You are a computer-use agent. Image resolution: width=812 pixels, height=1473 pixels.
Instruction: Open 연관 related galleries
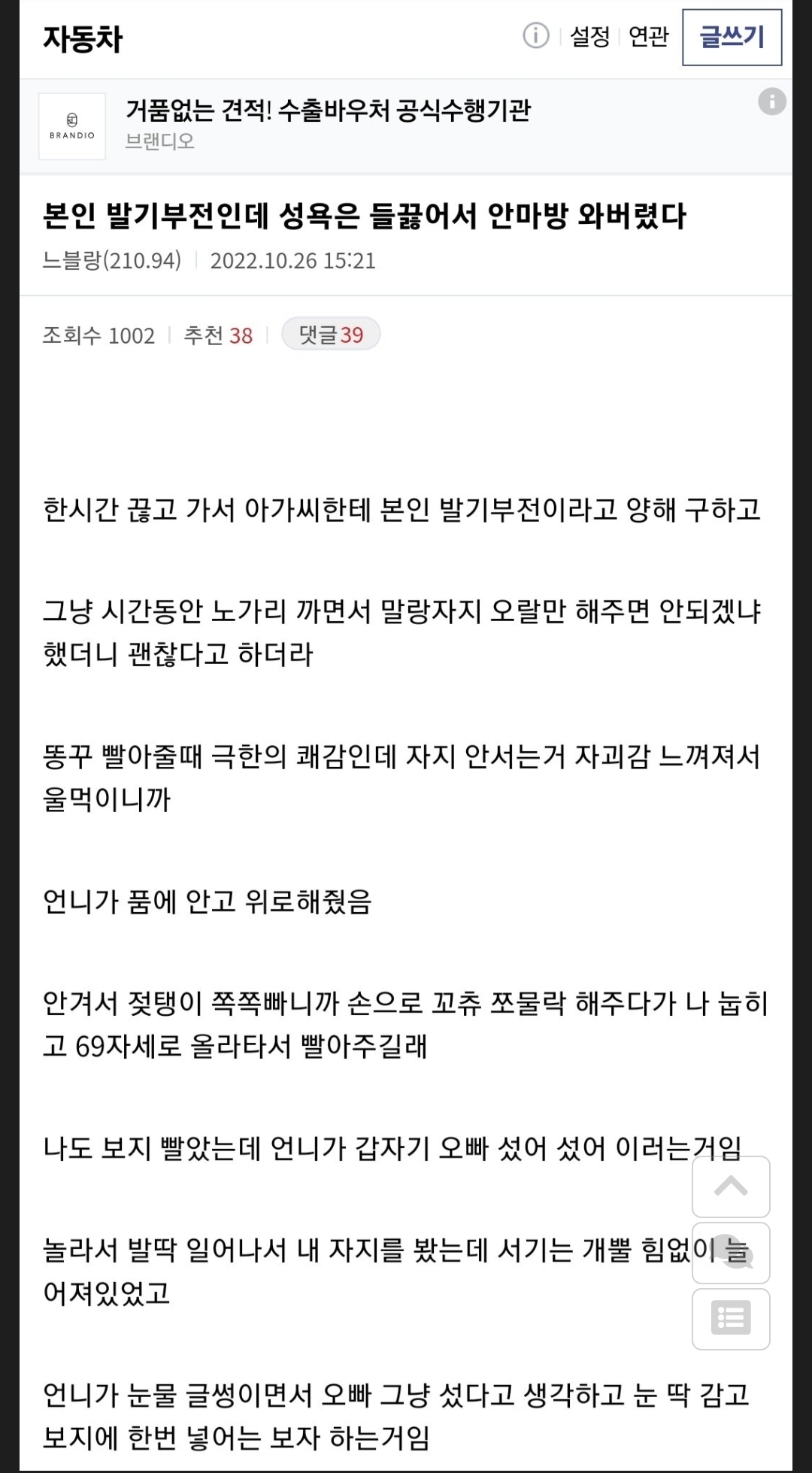[648, 36]
